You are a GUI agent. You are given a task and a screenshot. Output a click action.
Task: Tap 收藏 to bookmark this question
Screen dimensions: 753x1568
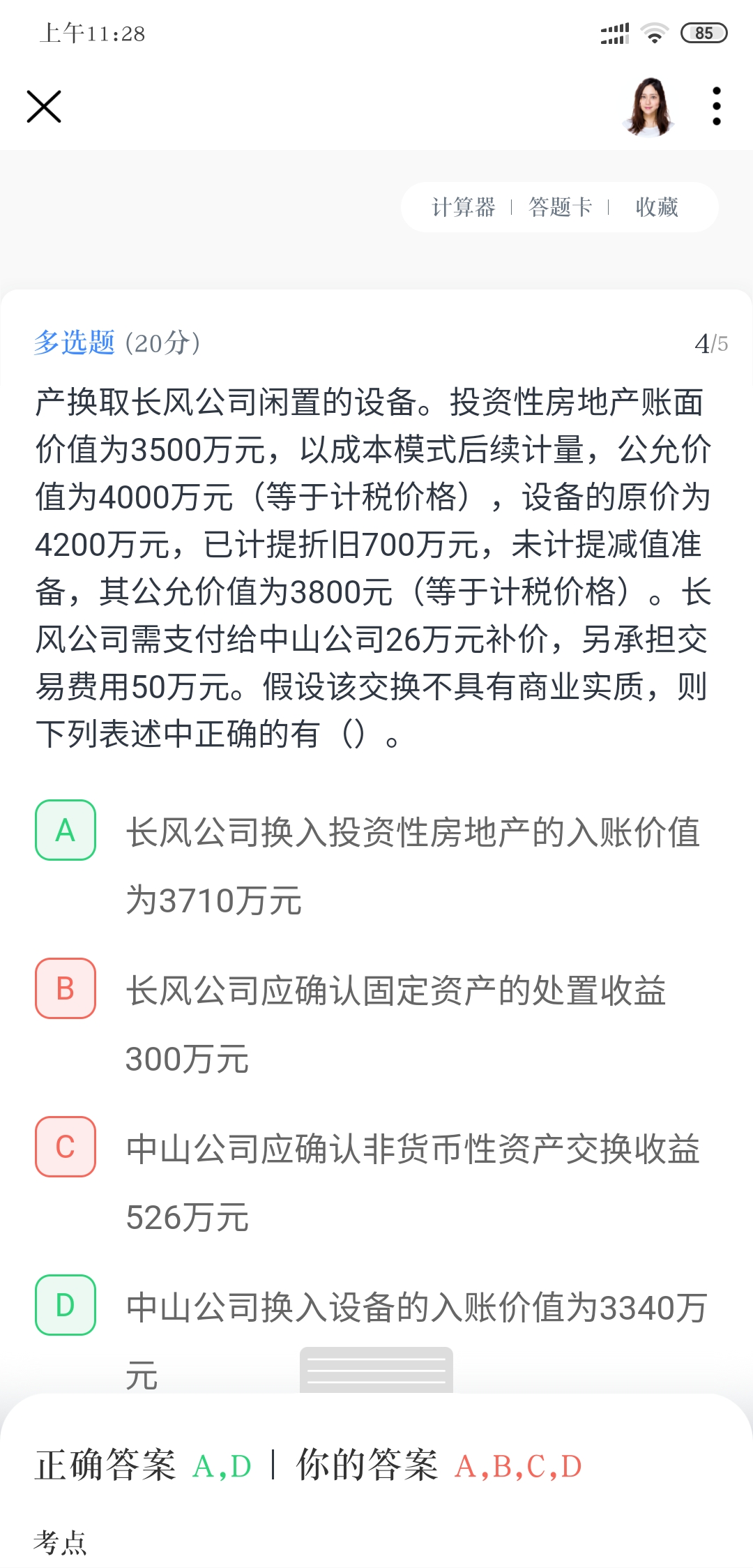tap(656, 207)
